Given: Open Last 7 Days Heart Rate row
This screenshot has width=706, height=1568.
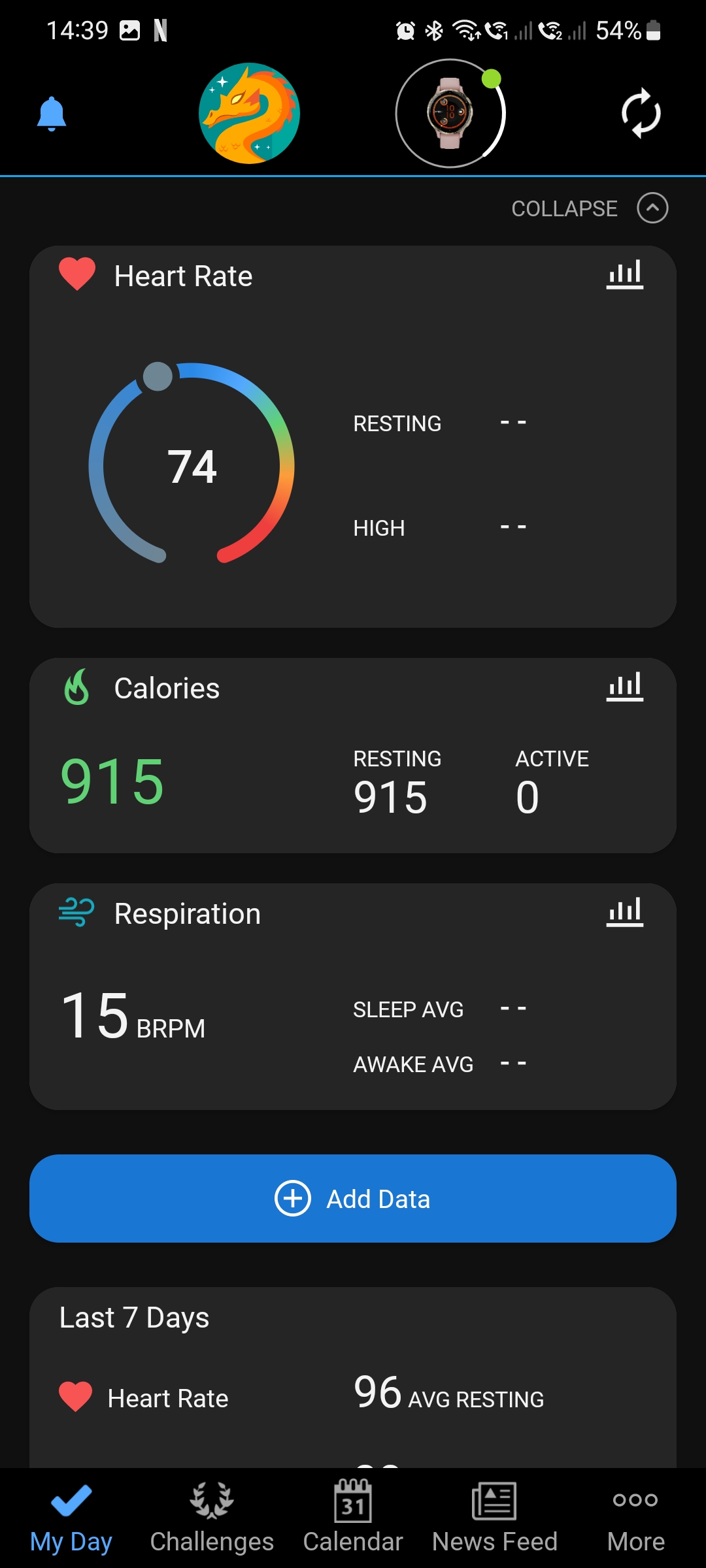Looking at the screenshot, I should coord(353,1397).
